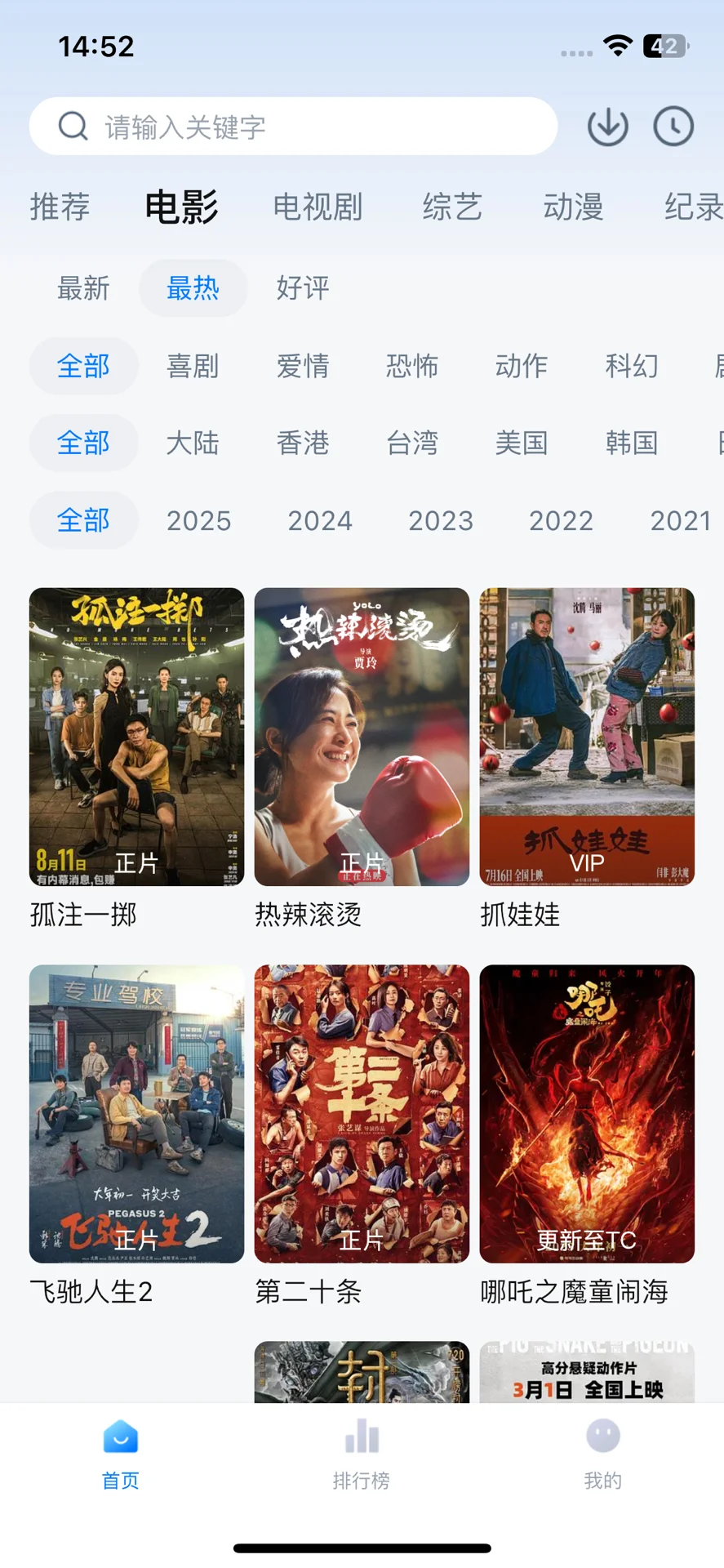Choose the 香港 region filter
This screenshot has height=1568, width=724.
tap(303, 443)
